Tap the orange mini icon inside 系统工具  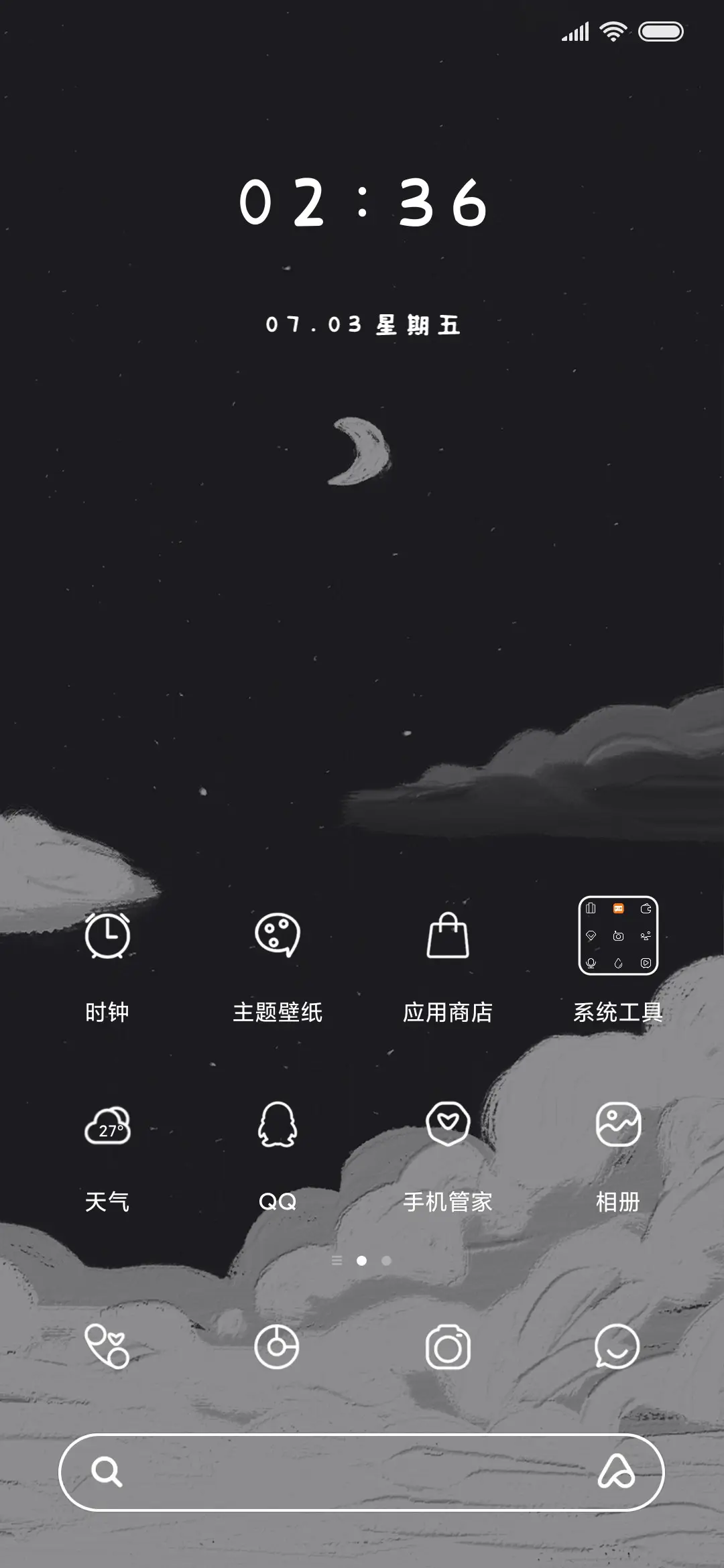click(618, 909)
